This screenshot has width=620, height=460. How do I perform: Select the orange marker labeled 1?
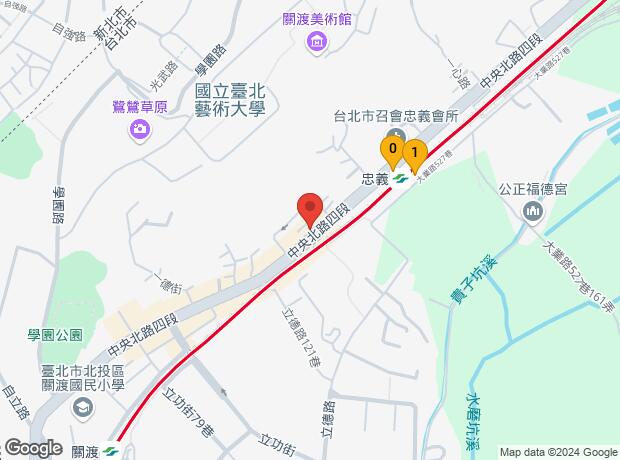tap(414, 154)
